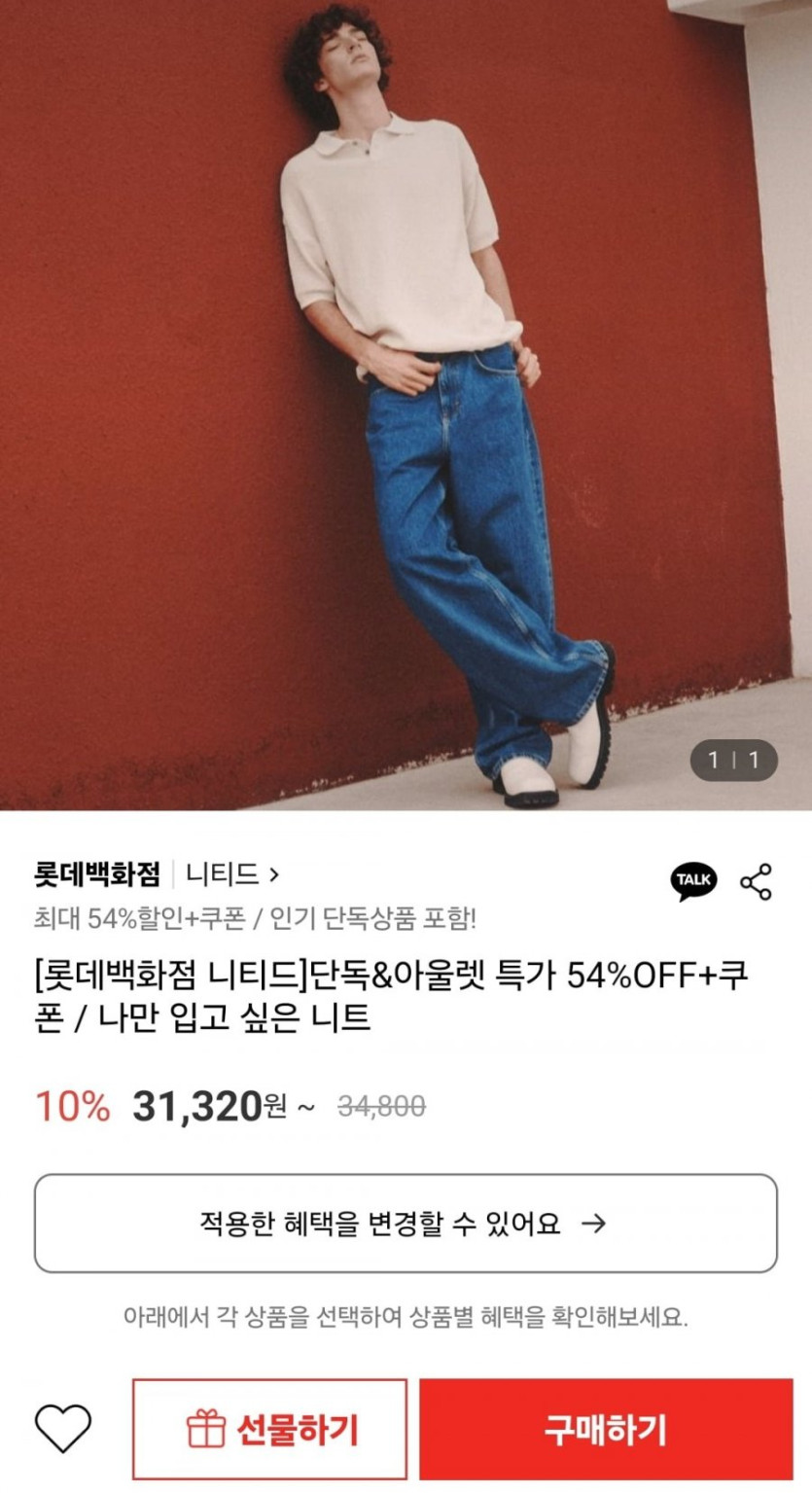Tap 구매하기 to purchase

click(x=606, y=1430)
